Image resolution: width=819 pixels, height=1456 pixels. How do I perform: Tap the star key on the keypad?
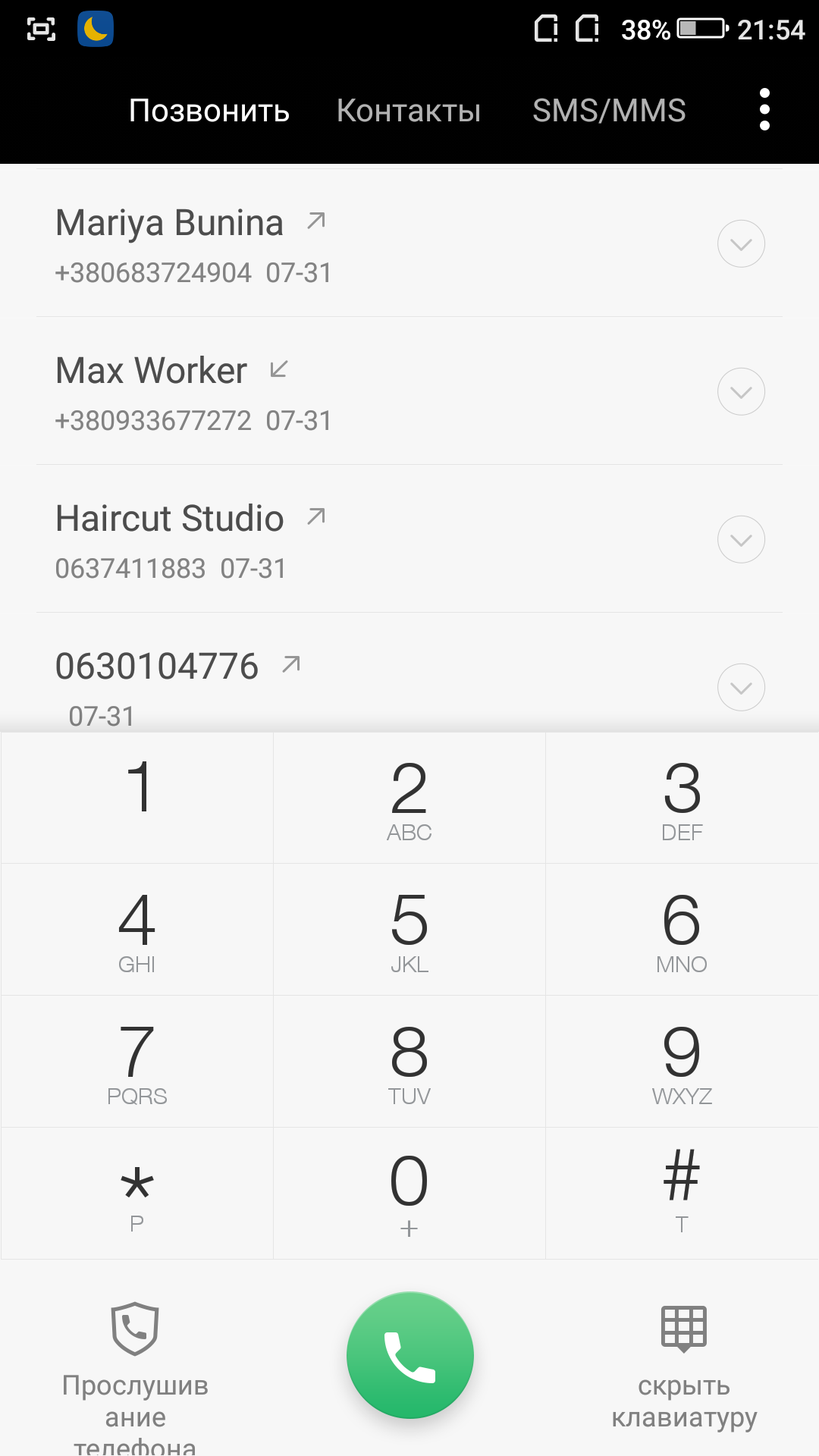(x=137, y=1194)
